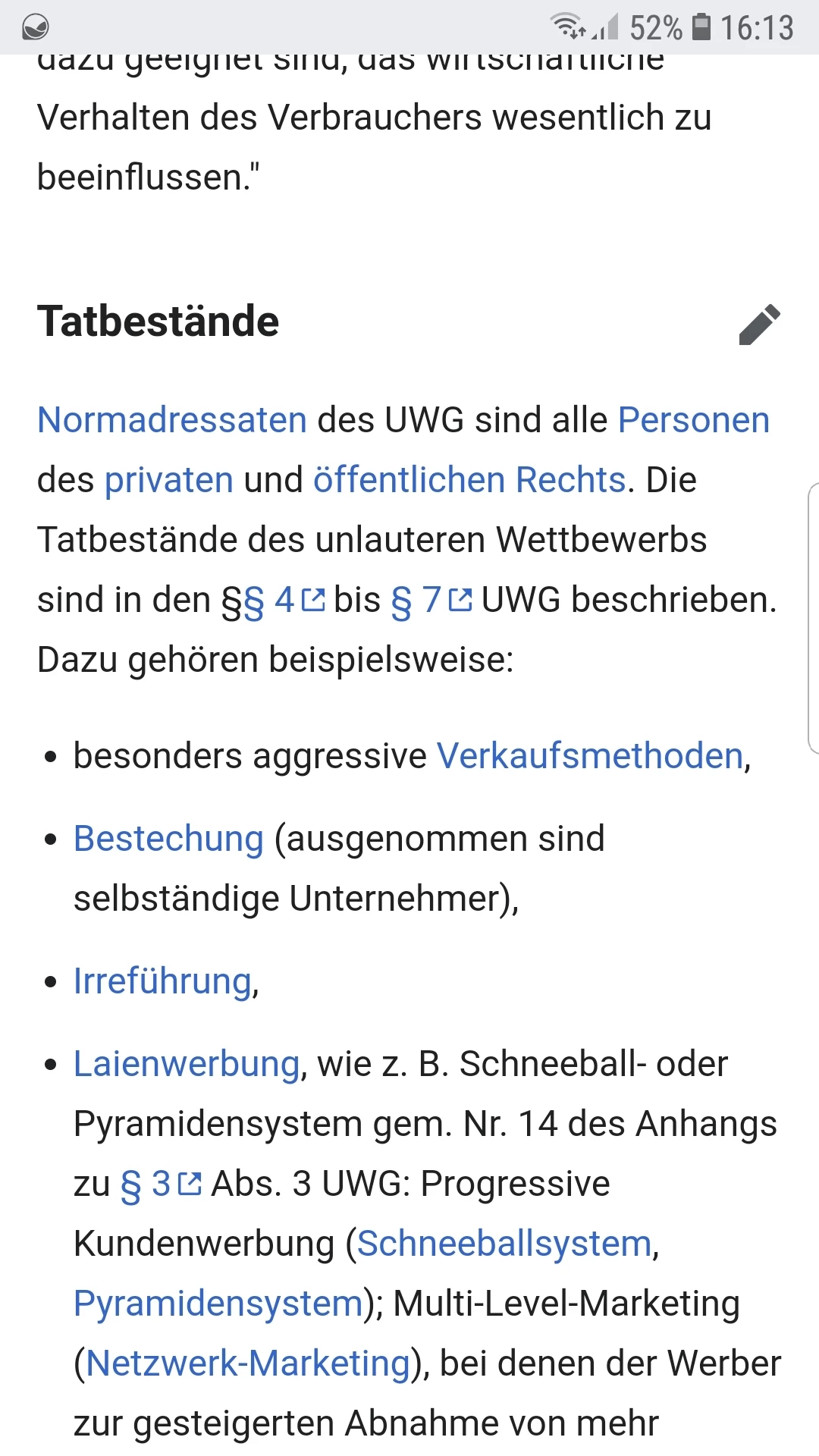Image resolution: width=819 pixels, height=1456 pixels.
Task: Follow the Schneeballsystem link
Action: tap(504, 1244)
